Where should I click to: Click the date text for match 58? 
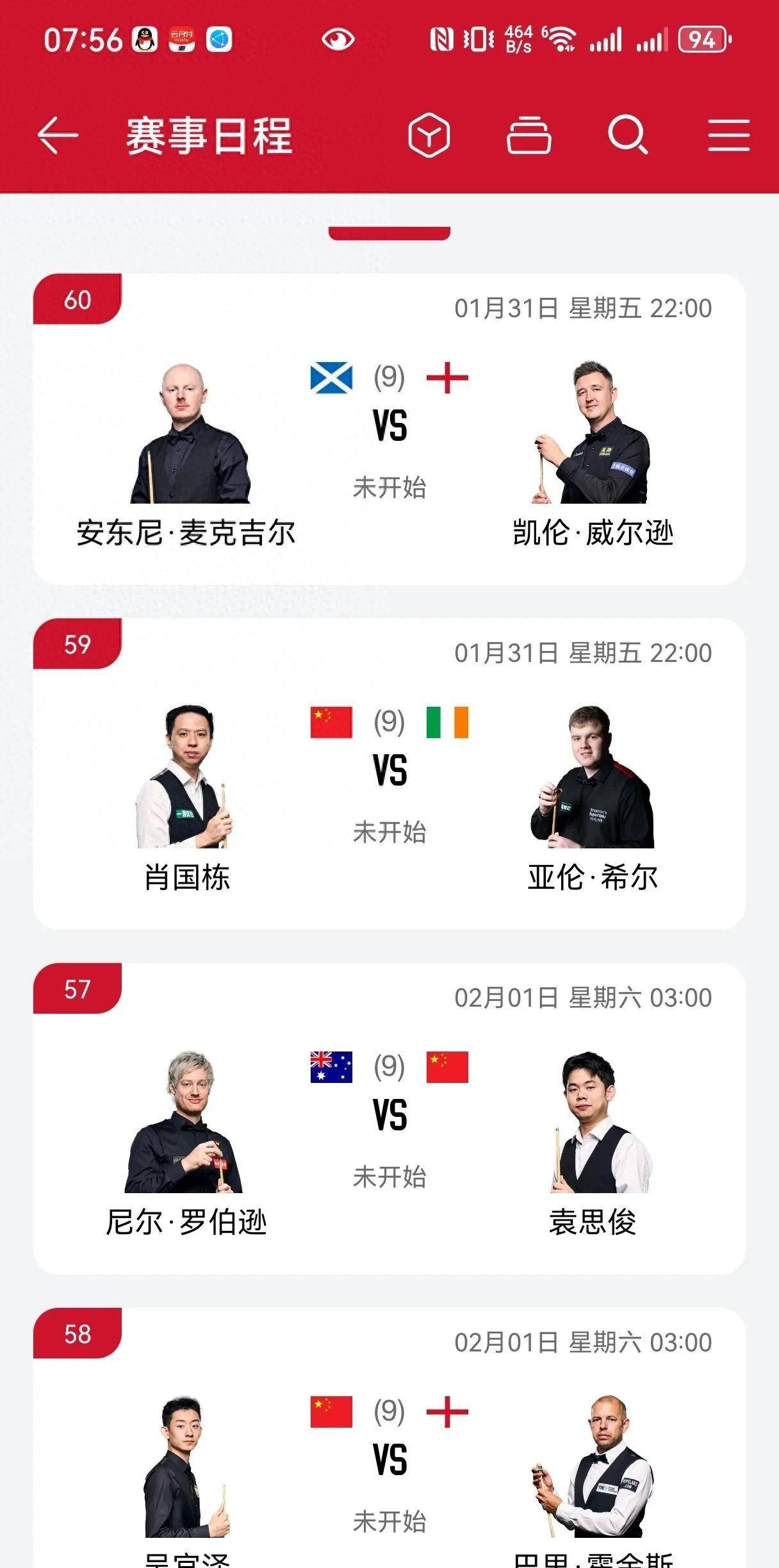pyautogui.click(x=580, y=1342)
